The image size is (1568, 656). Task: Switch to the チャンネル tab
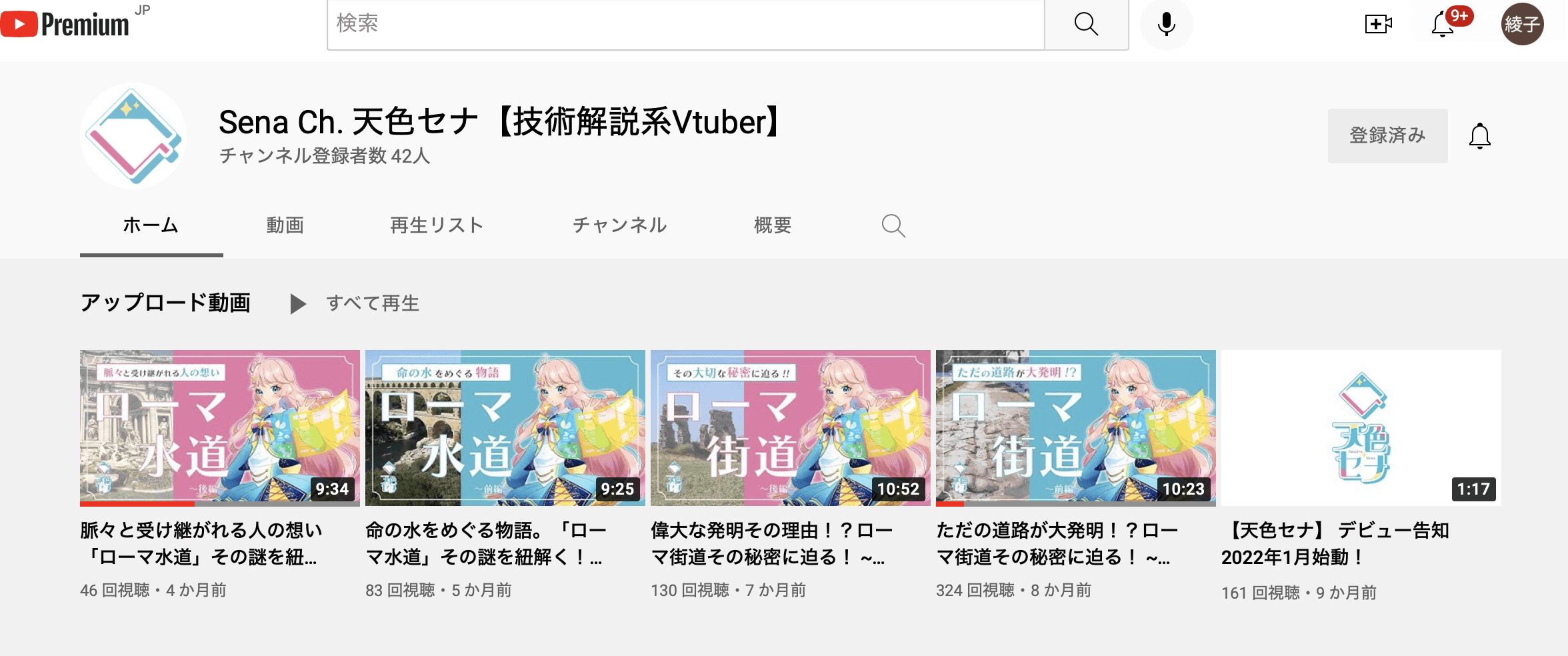pos(619,225)
